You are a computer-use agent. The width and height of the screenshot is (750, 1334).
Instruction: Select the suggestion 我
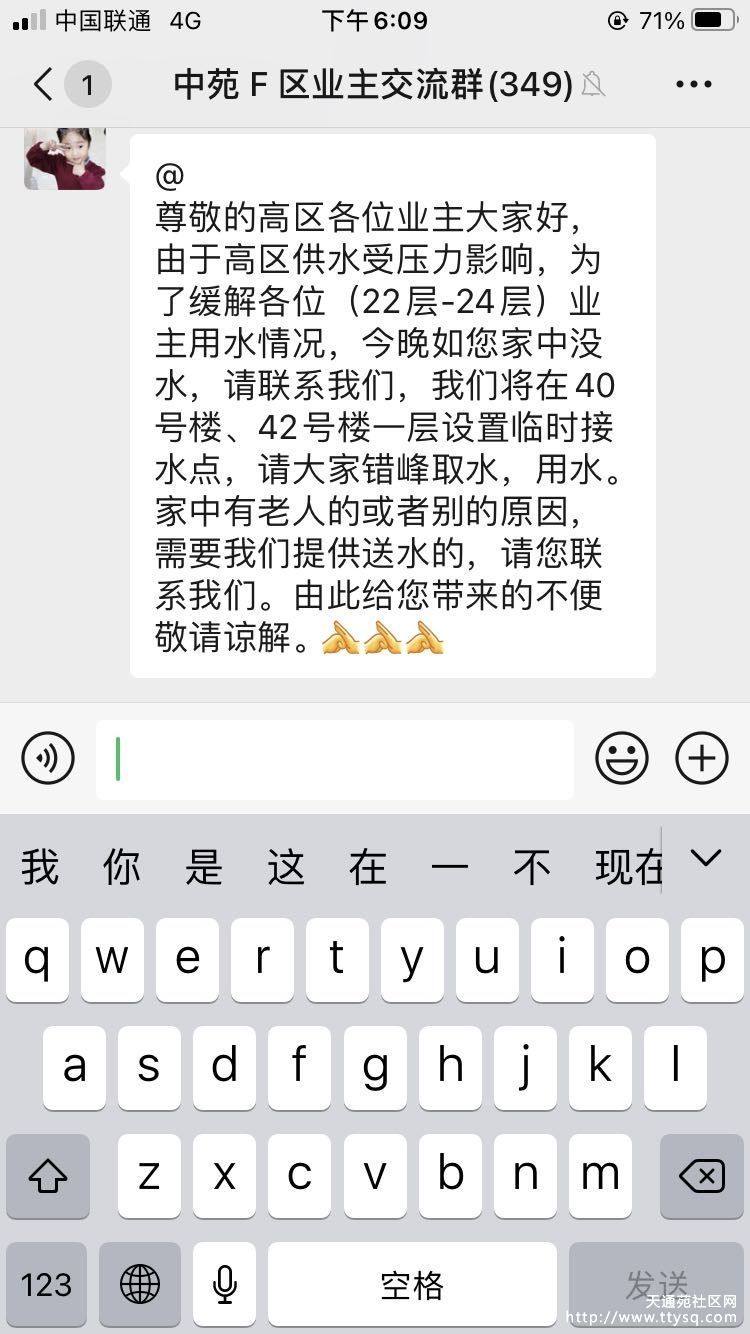(x=40, y=867)
